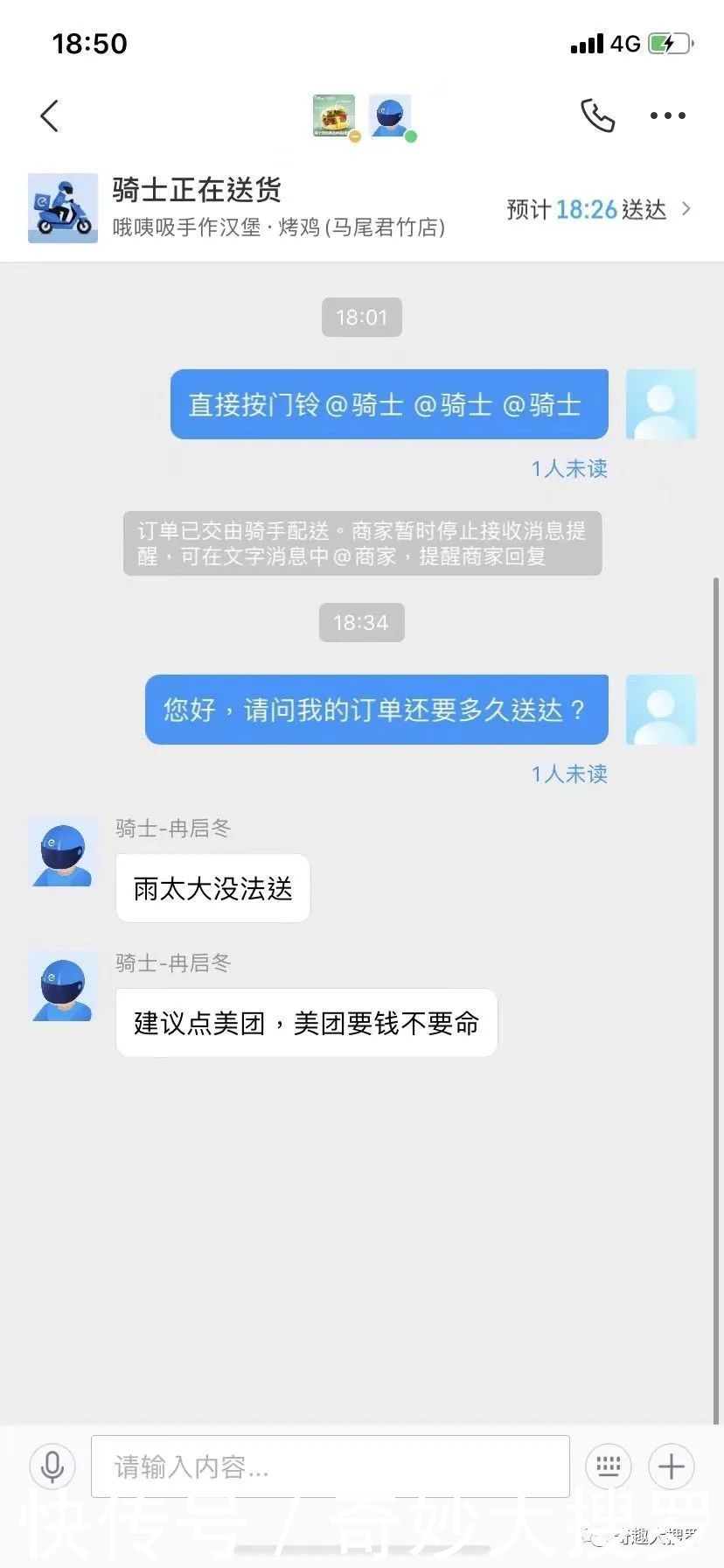Select the rider message 雨太大没法送
This screenshot has height=1568, width=724.
click(x=212, y=888)
